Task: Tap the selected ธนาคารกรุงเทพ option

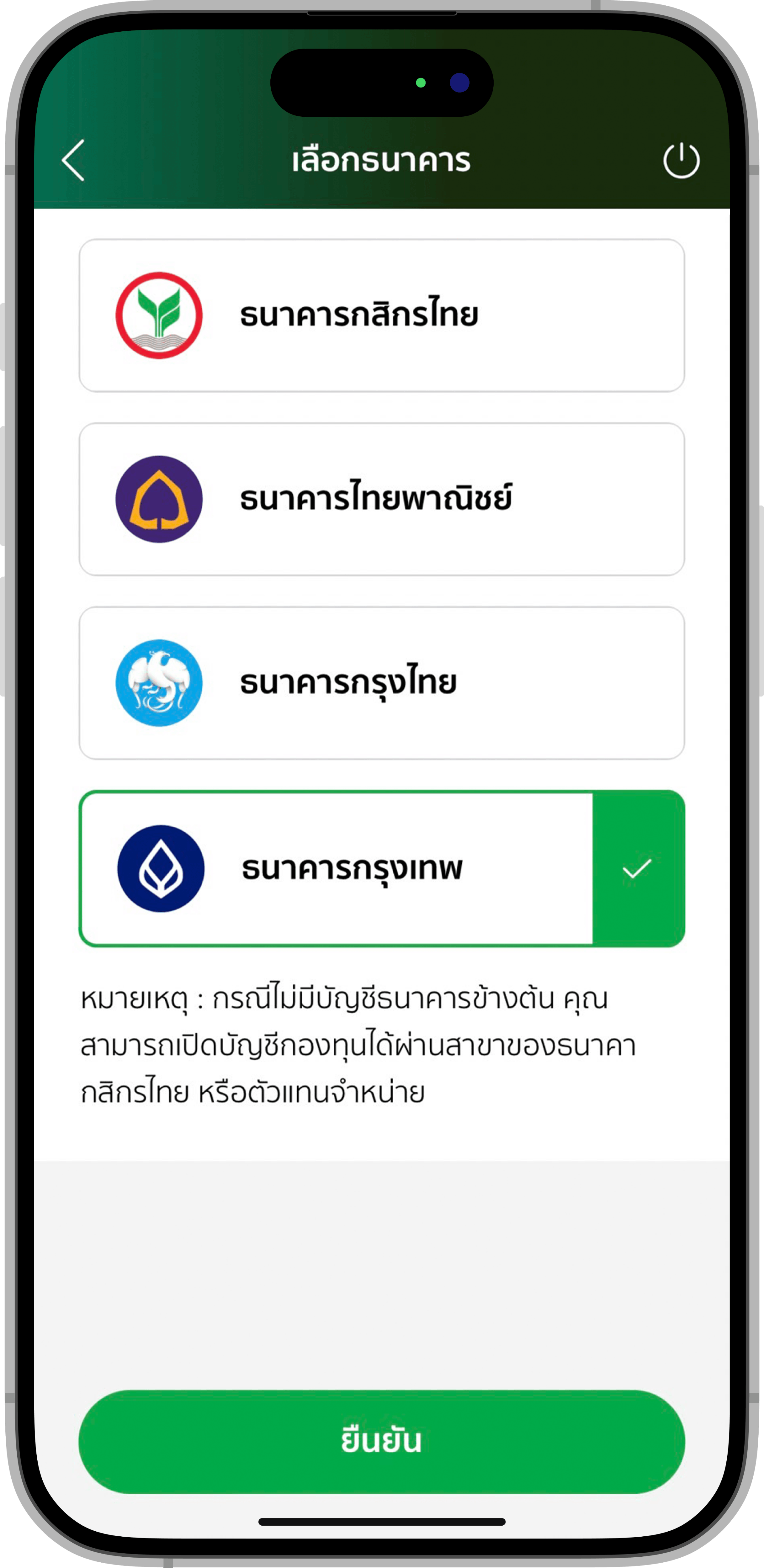Action: click(381, 868)
